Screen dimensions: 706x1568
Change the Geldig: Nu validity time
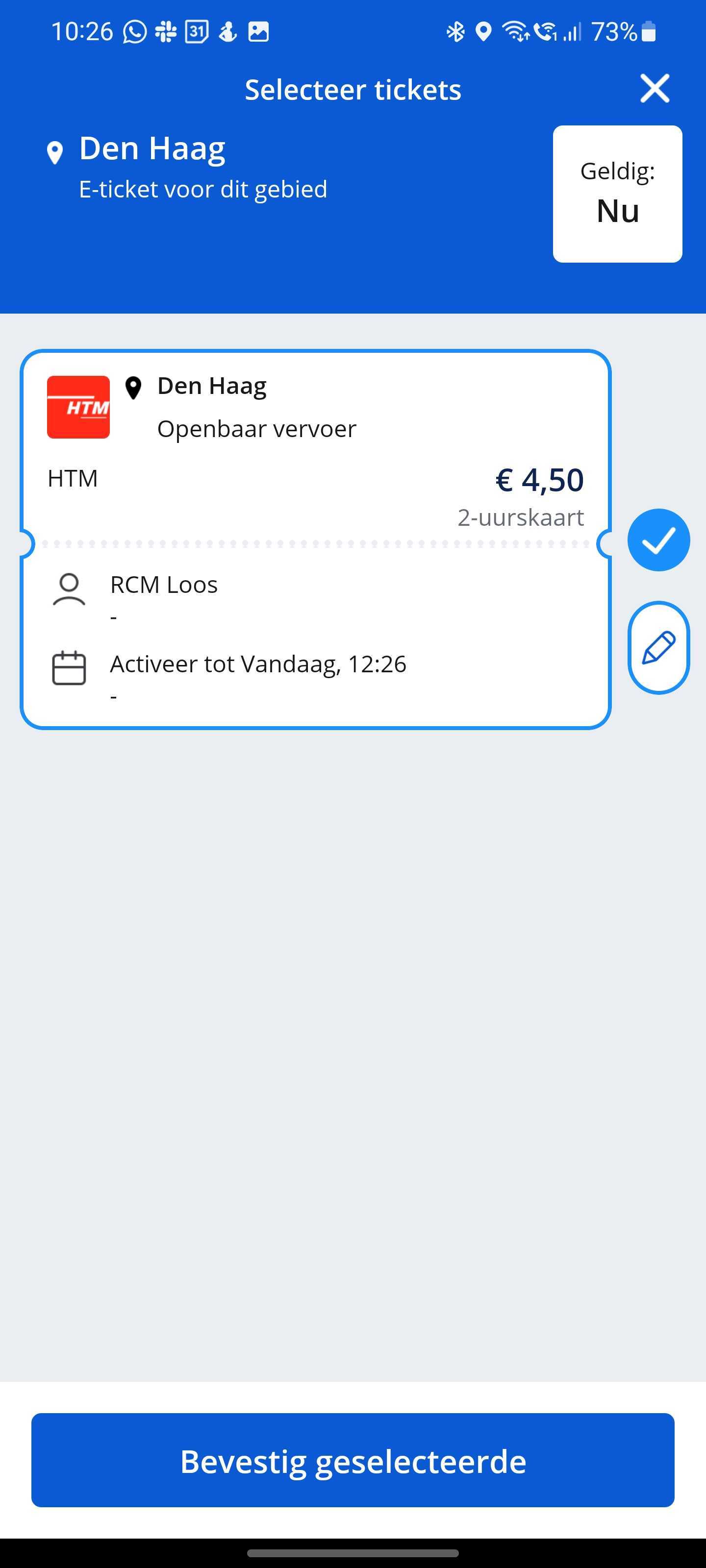tap(617, 194)
